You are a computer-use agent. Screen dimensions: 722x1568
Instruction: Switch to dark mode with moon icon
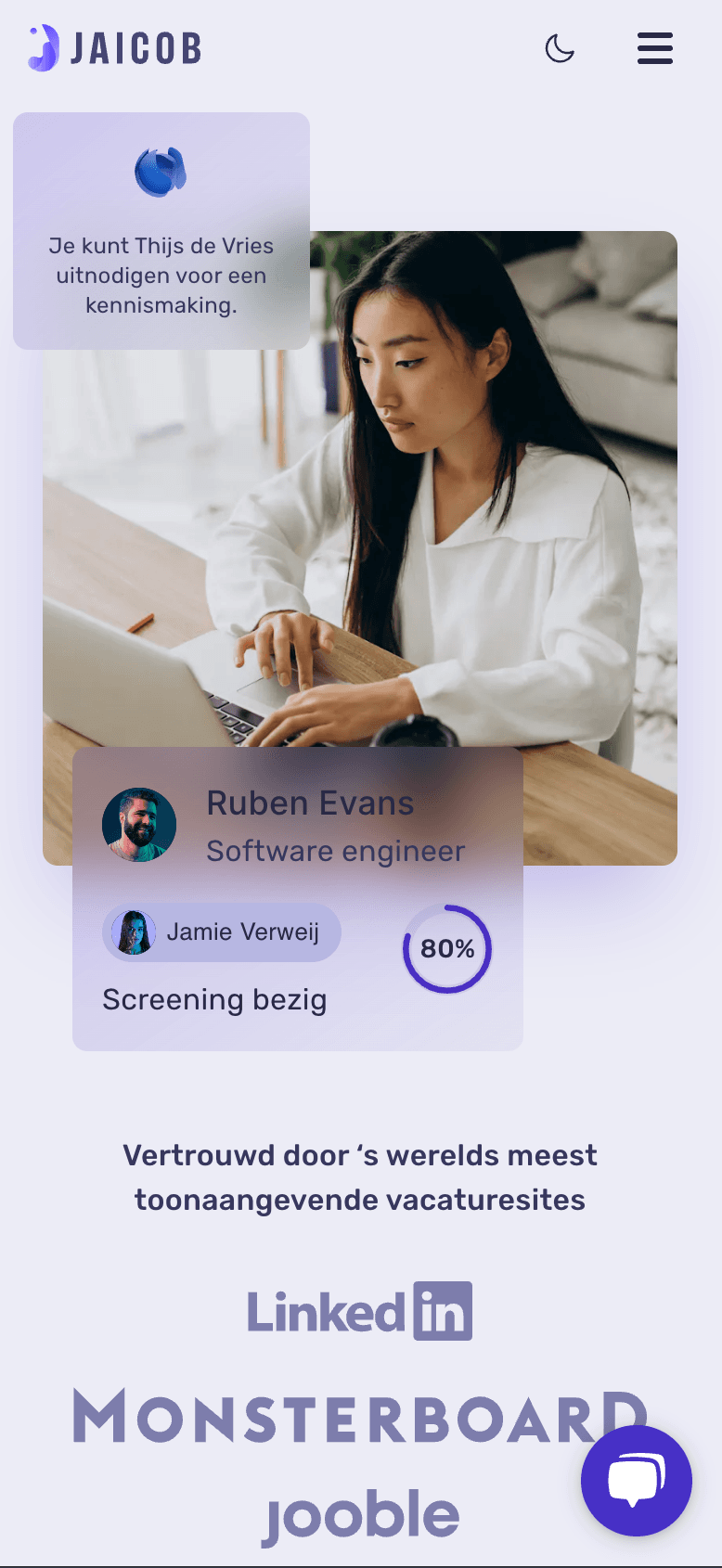coord(560,48)
